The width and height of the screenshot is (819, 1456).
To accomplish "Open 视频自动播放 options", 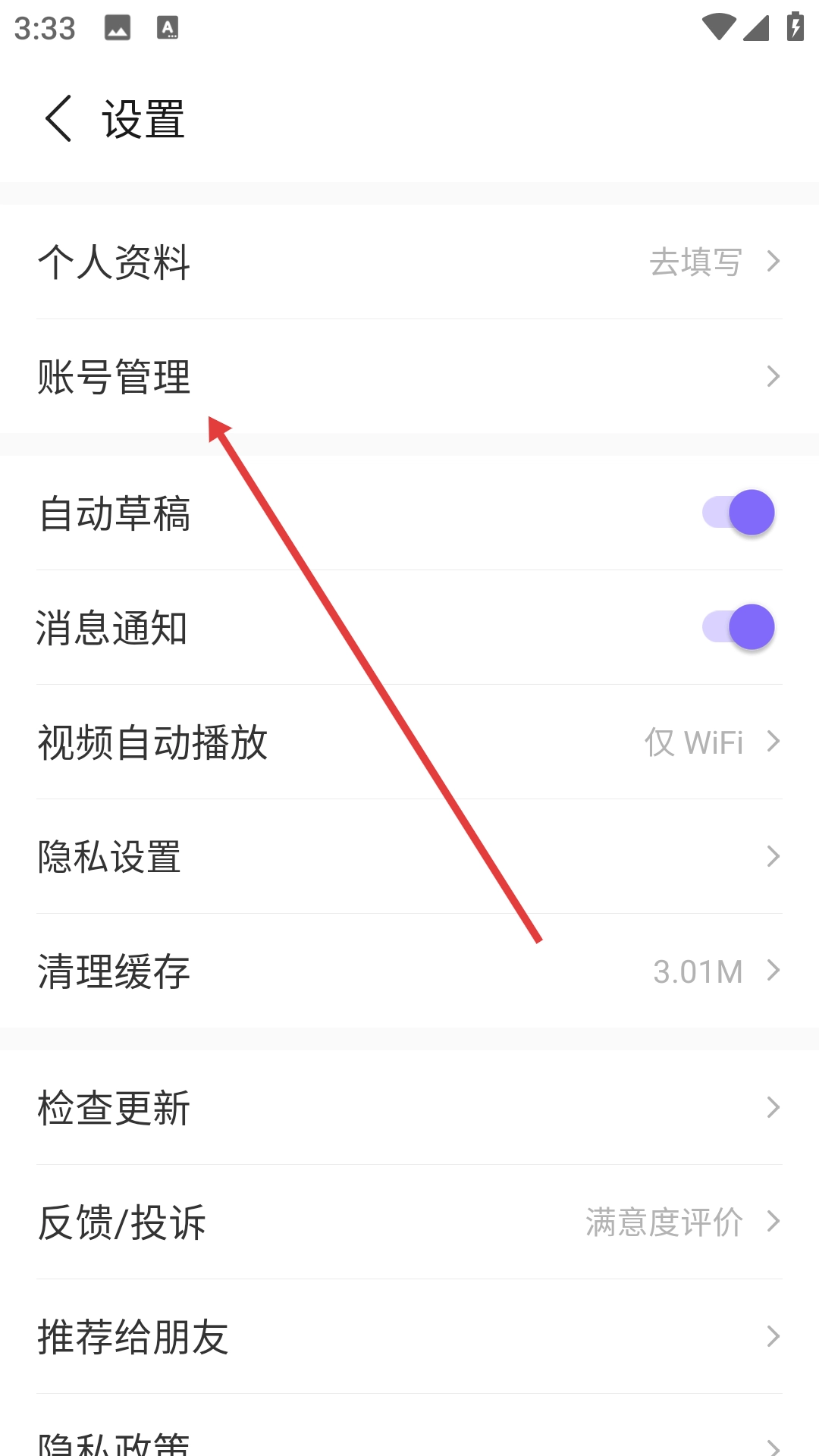I will click(409, 742).
